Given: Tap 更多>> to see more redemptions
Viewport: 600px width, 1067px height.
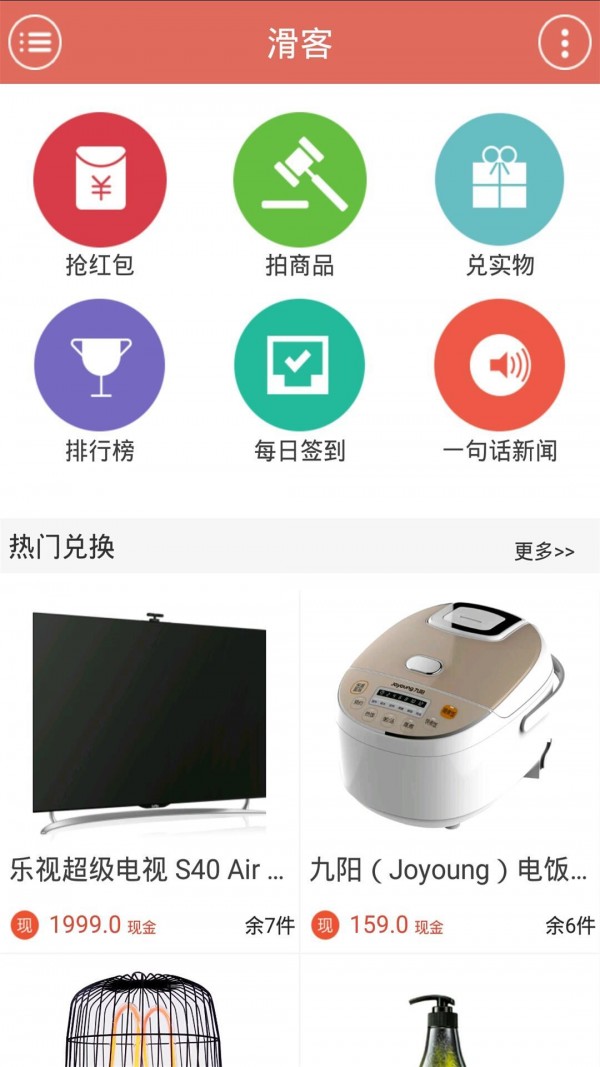Looking at the screenshot, I should 544,551.
